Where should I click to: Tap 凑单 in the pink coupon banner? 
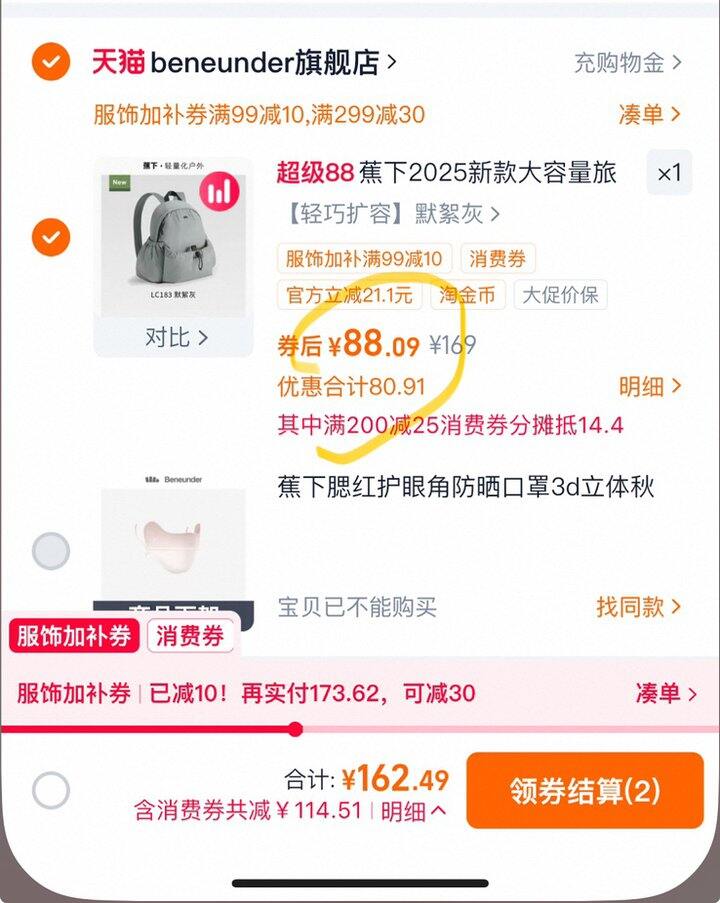(666, 693)
